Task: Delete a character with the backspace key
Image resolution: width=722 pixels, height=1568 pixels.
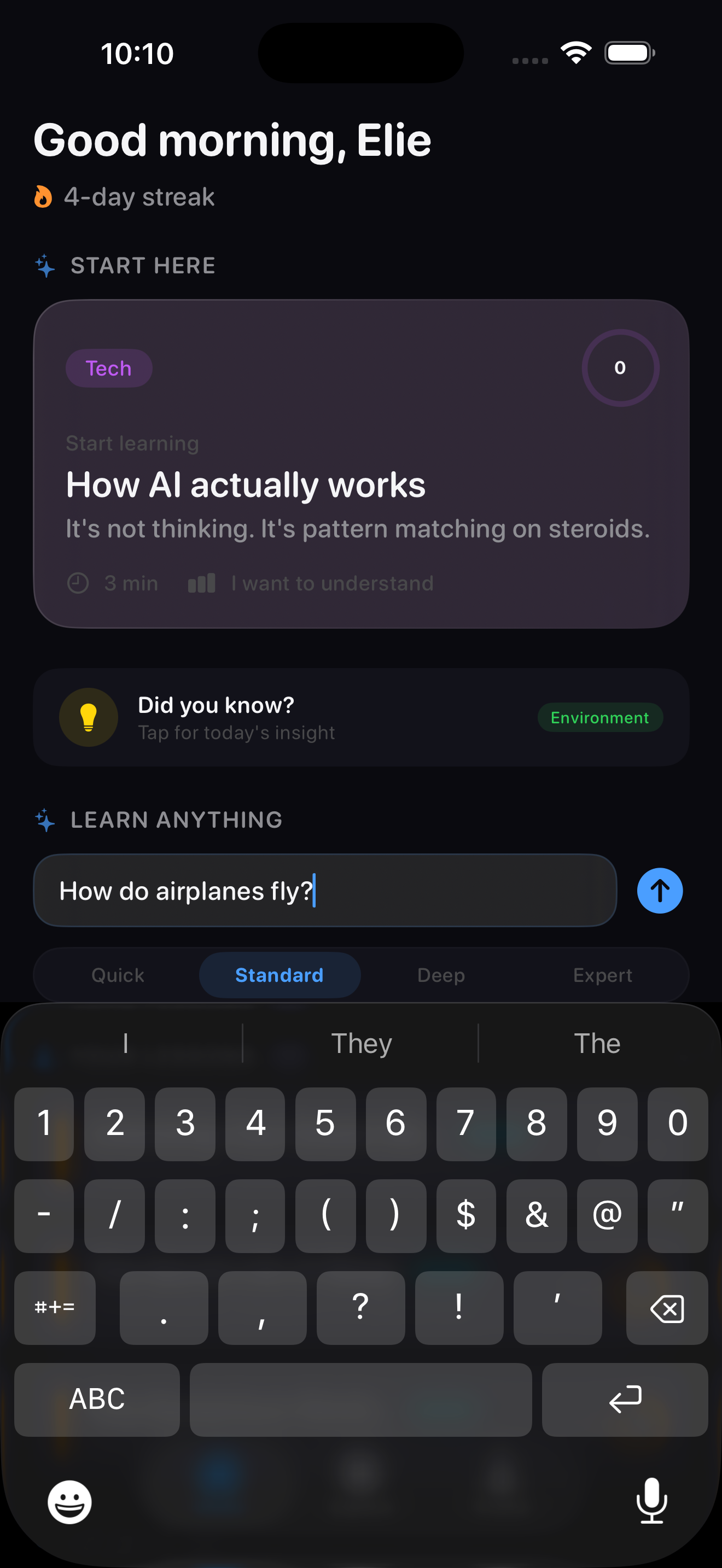Action: (667, 1308)
